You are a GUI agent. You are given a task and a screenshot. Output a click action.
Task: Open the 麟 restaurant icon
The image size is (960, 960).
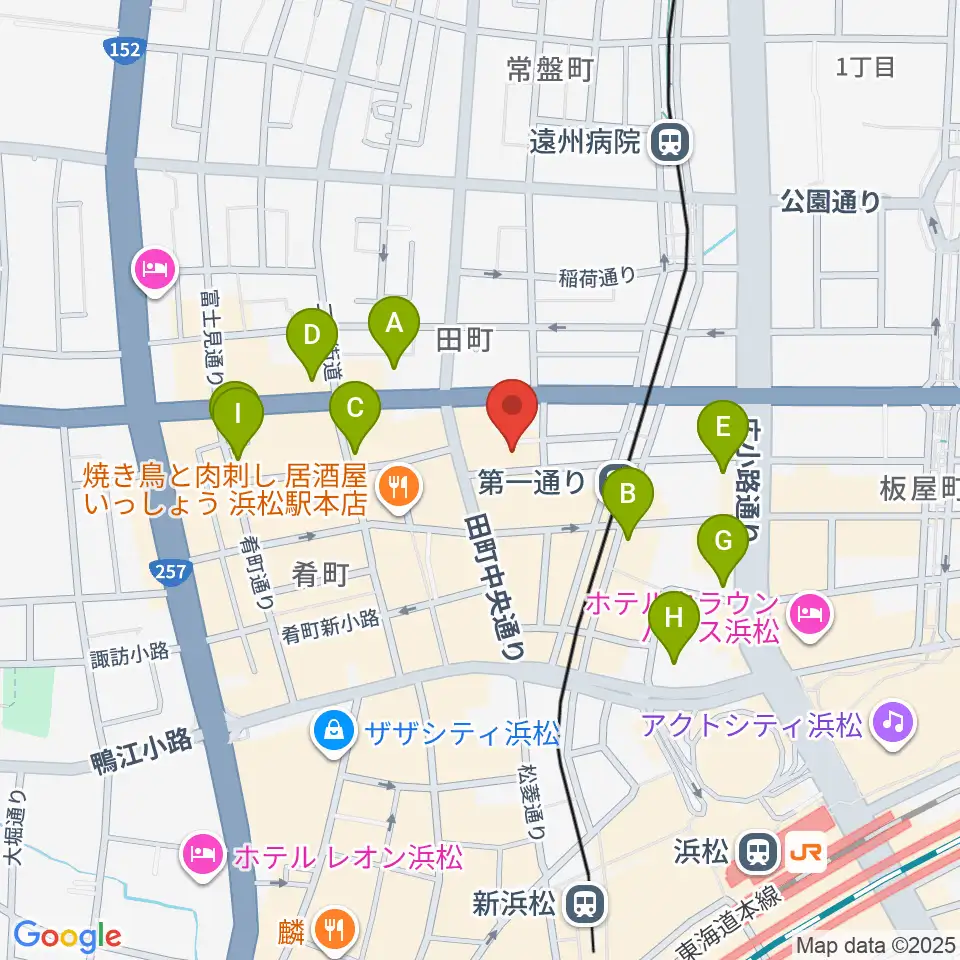pos(335,931)
